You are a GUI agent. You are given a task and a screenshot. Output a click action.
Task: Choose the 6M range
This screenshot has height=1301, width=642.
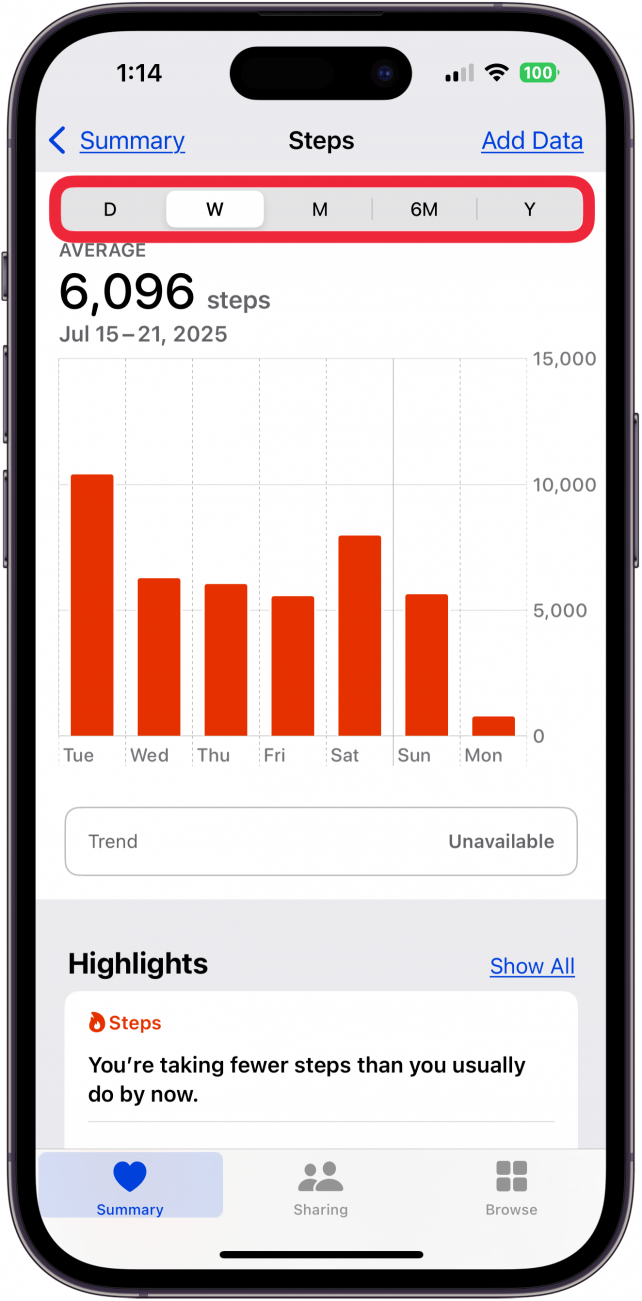click(424, 209)
